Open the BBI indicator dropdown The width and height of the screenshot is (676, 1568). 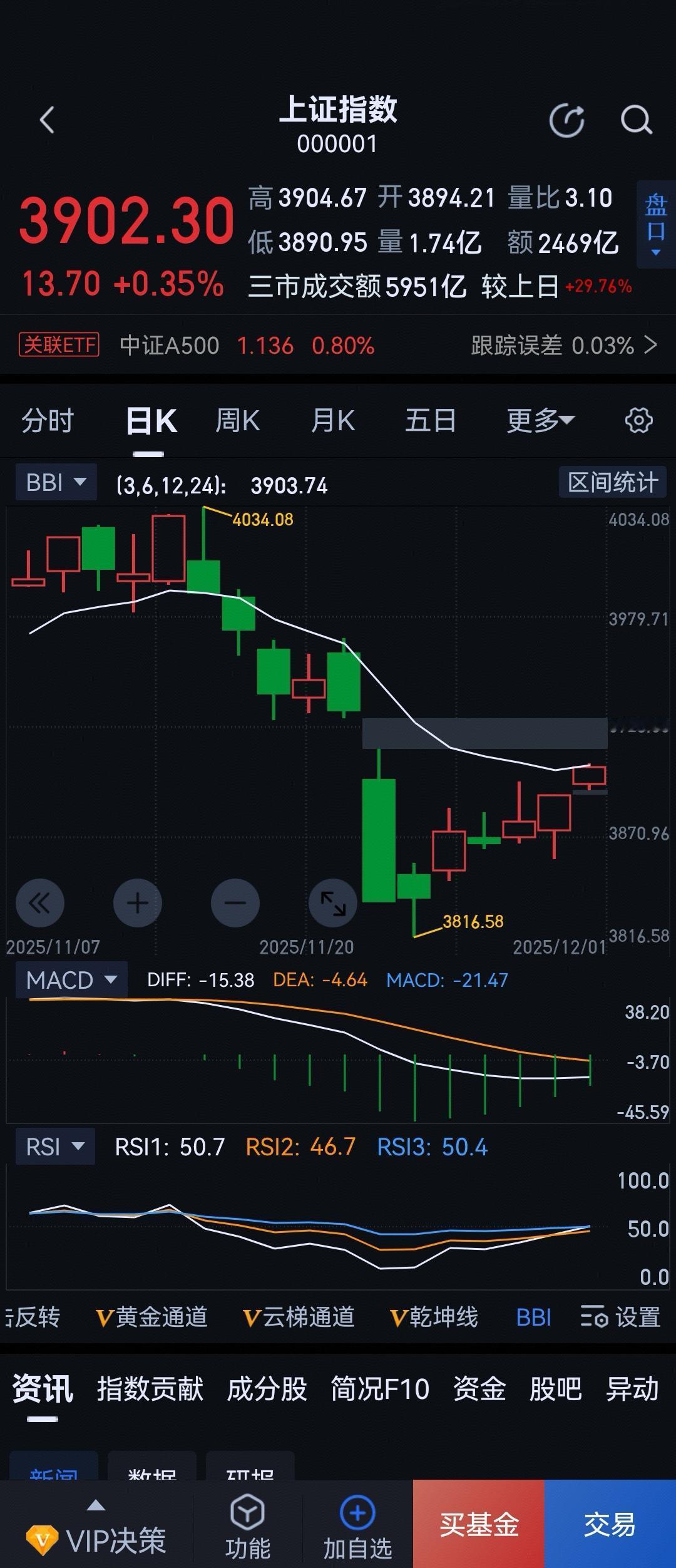(x=56, y=481)
